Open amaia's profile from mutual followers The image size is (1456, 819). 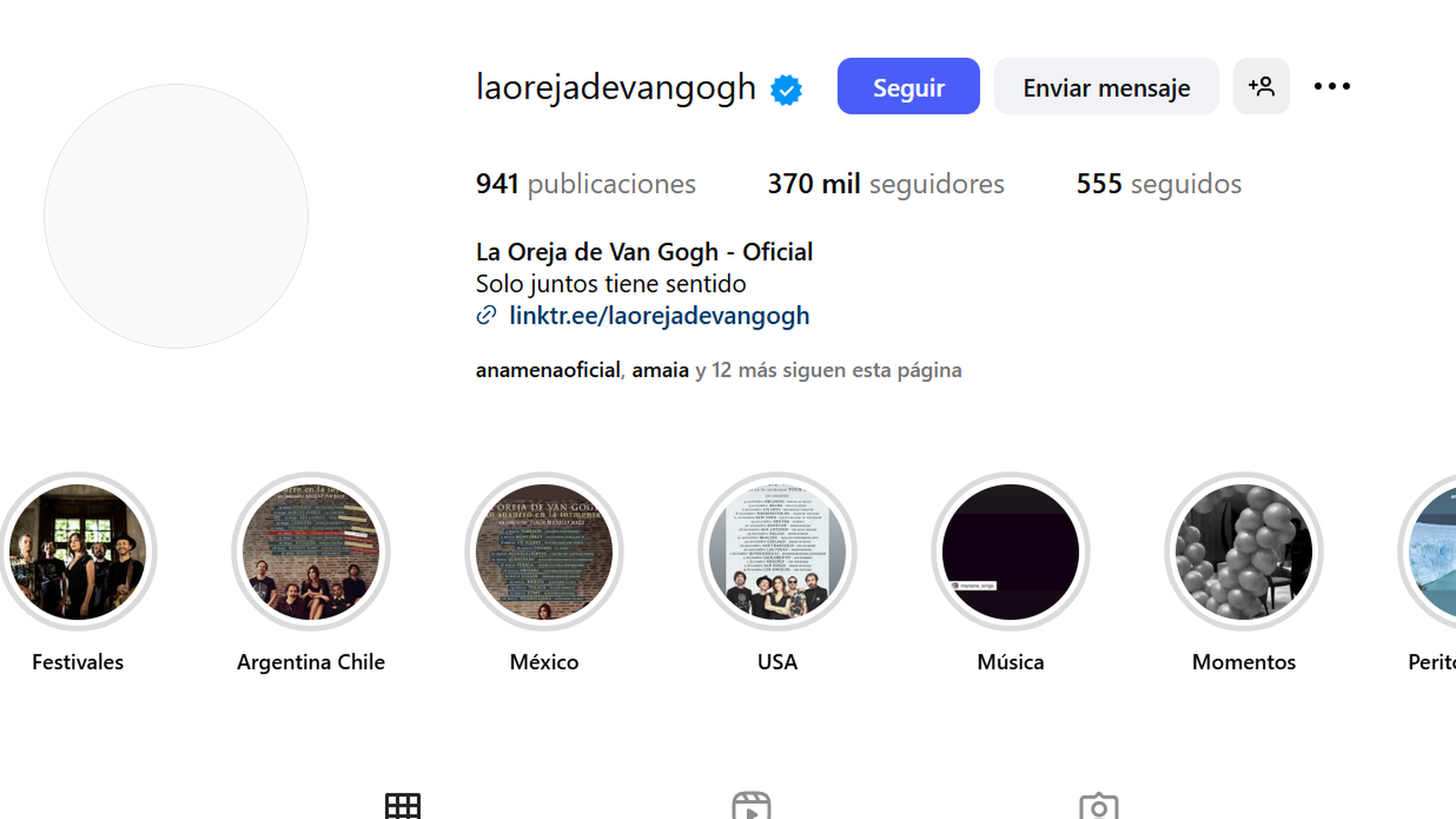(x=660, y=370)
